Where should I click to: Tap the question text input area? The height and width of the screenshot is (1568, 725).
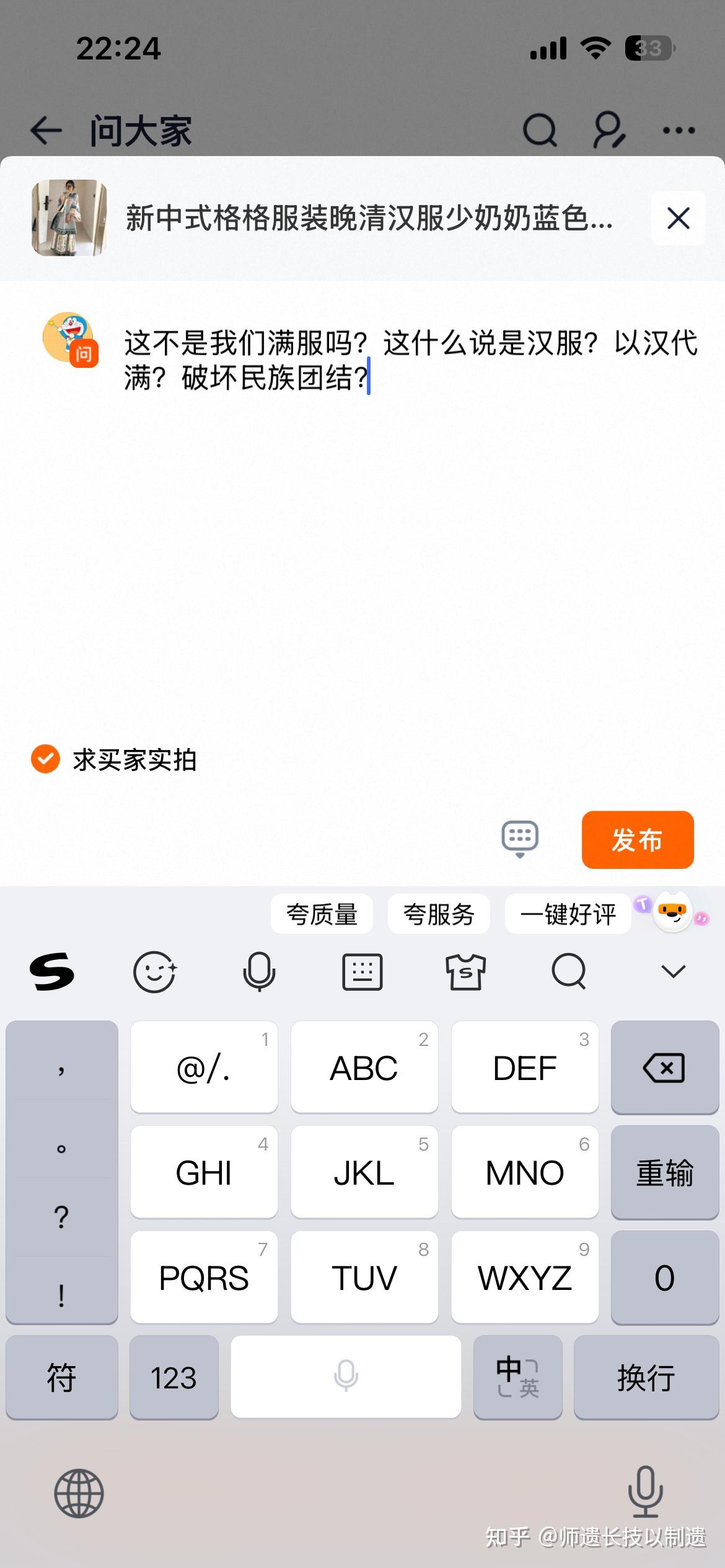(409, 495)
